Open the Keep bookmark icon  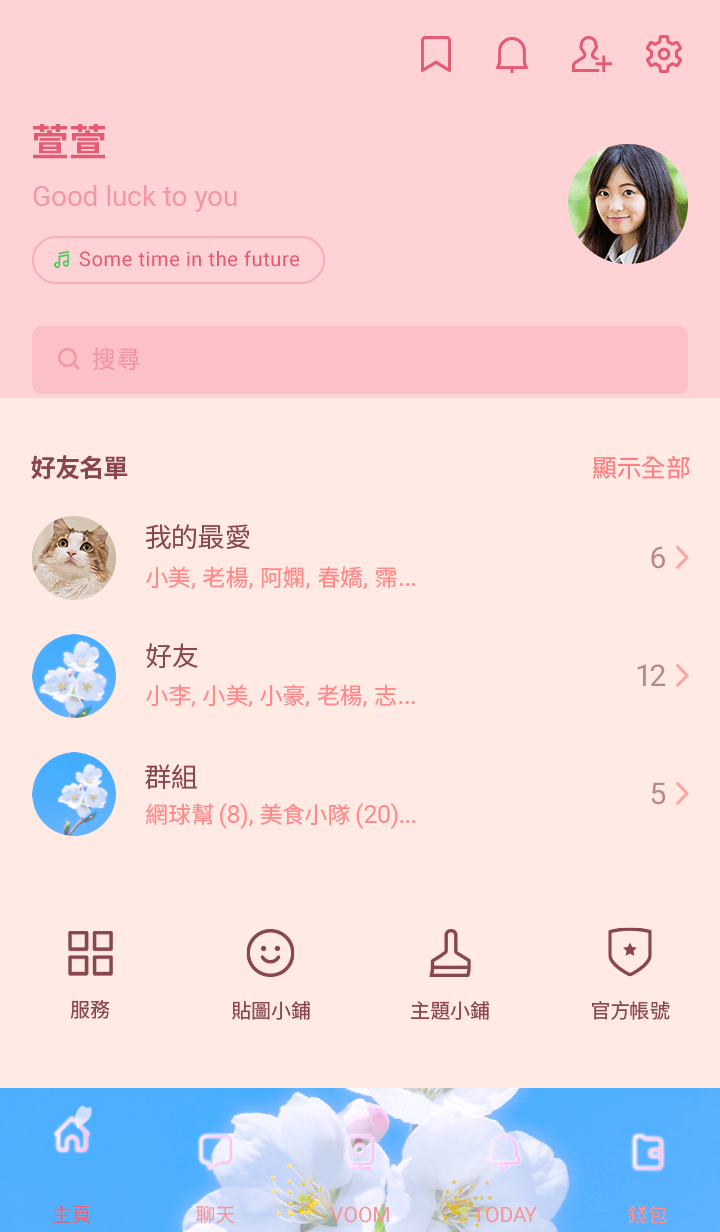pos(436,54)
